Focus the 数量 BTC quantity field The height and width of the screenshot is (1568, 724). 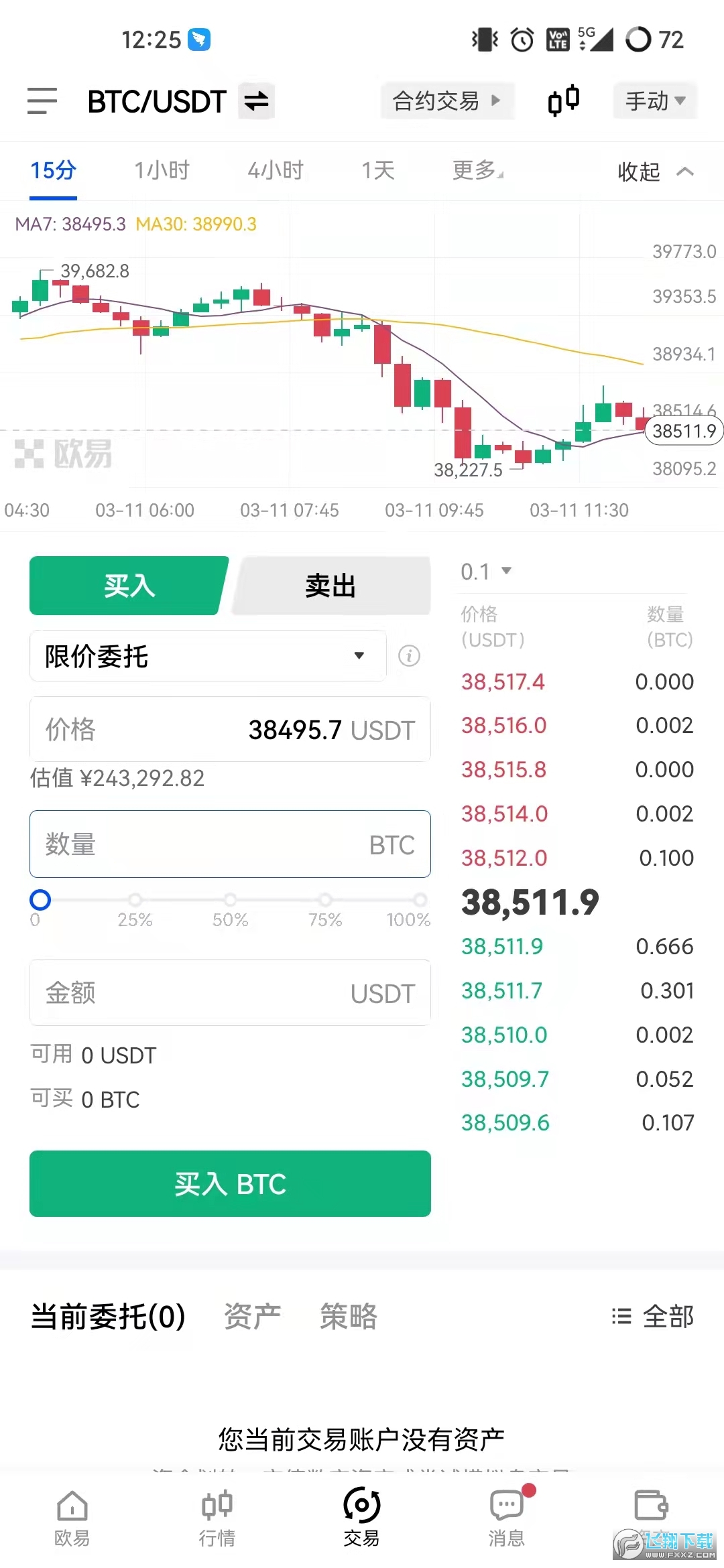[230, 844]
